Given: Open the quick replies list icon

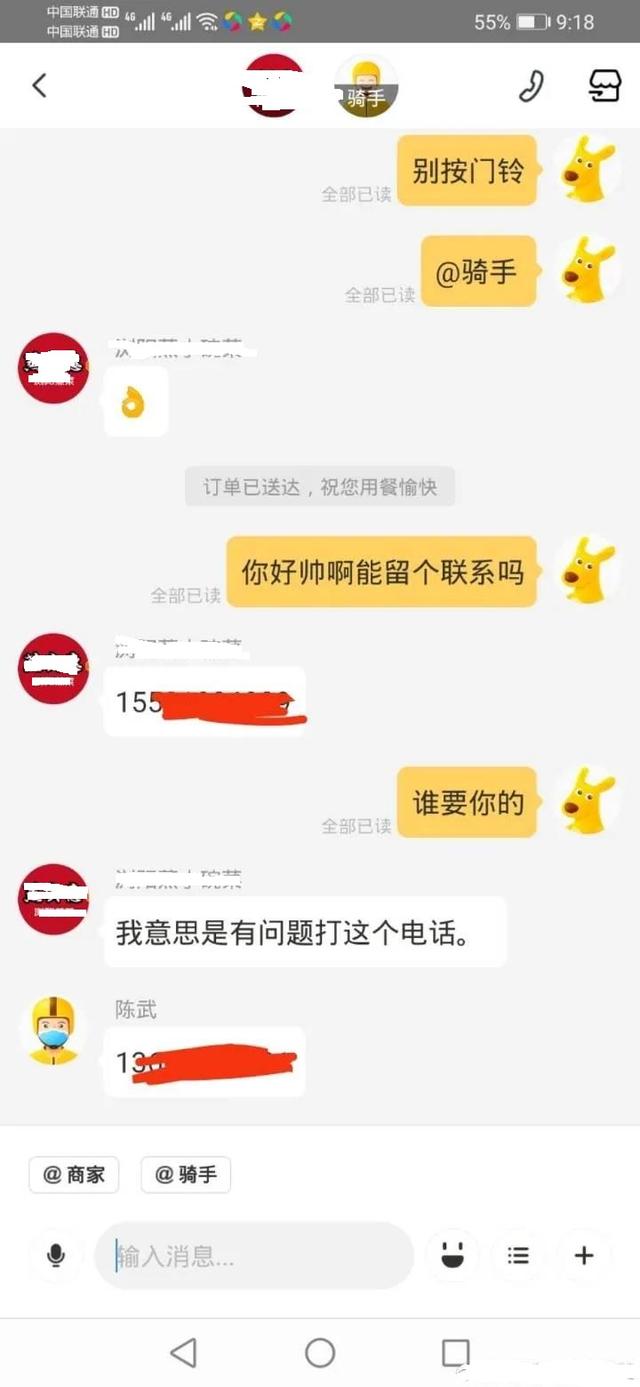Looking at the screenshot, I should (518, 1256).
